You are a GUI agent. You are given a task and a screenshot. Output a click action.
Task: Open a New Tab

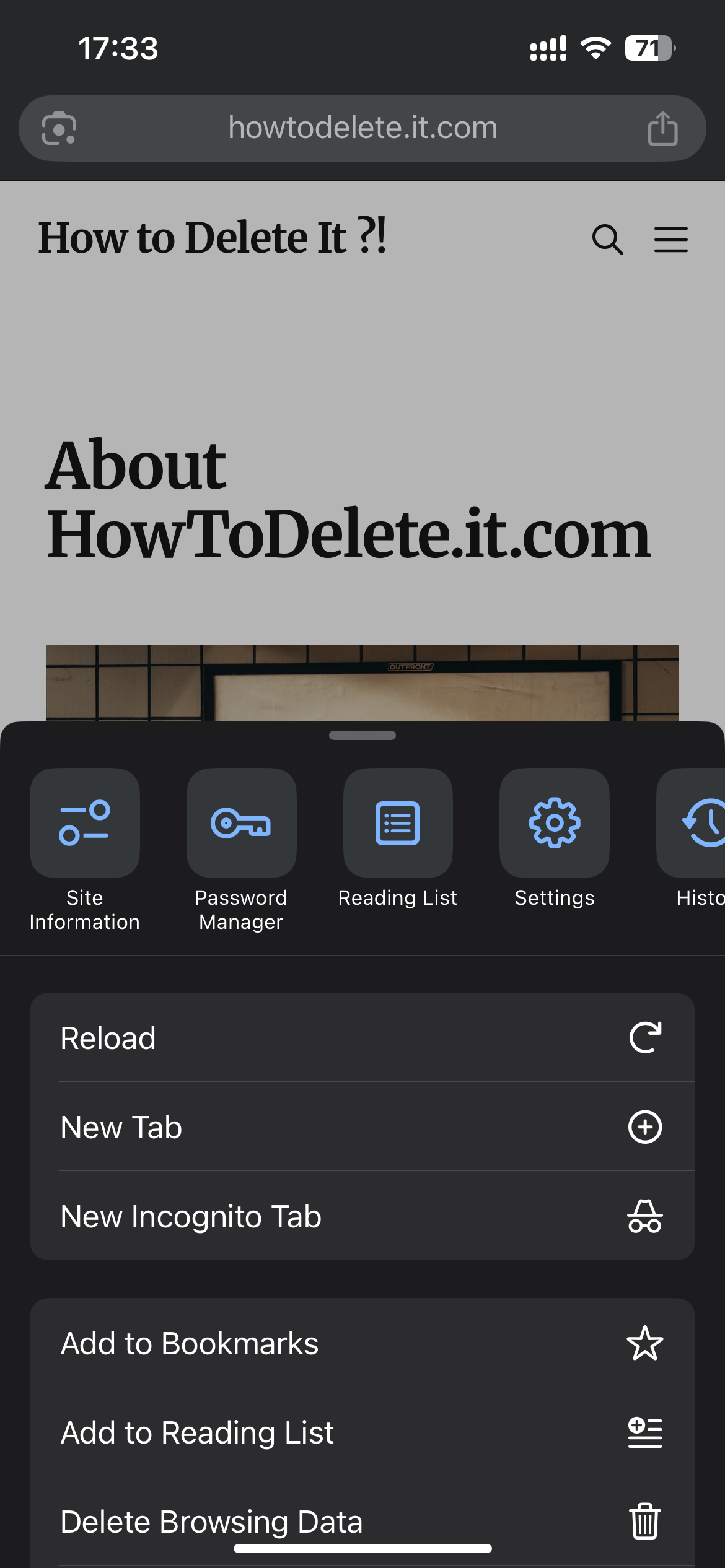(x=362, y=1127)
